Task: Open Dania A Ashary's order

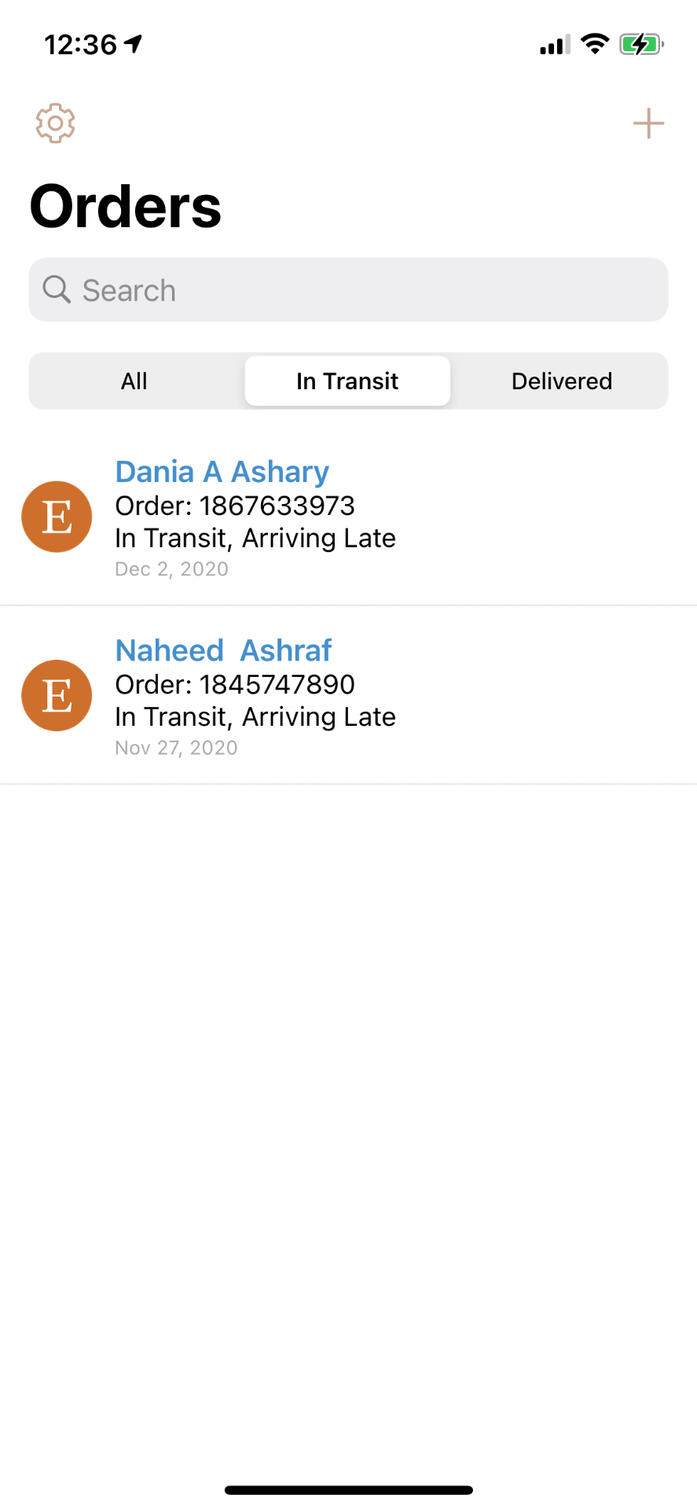Action: click(348, 517)
